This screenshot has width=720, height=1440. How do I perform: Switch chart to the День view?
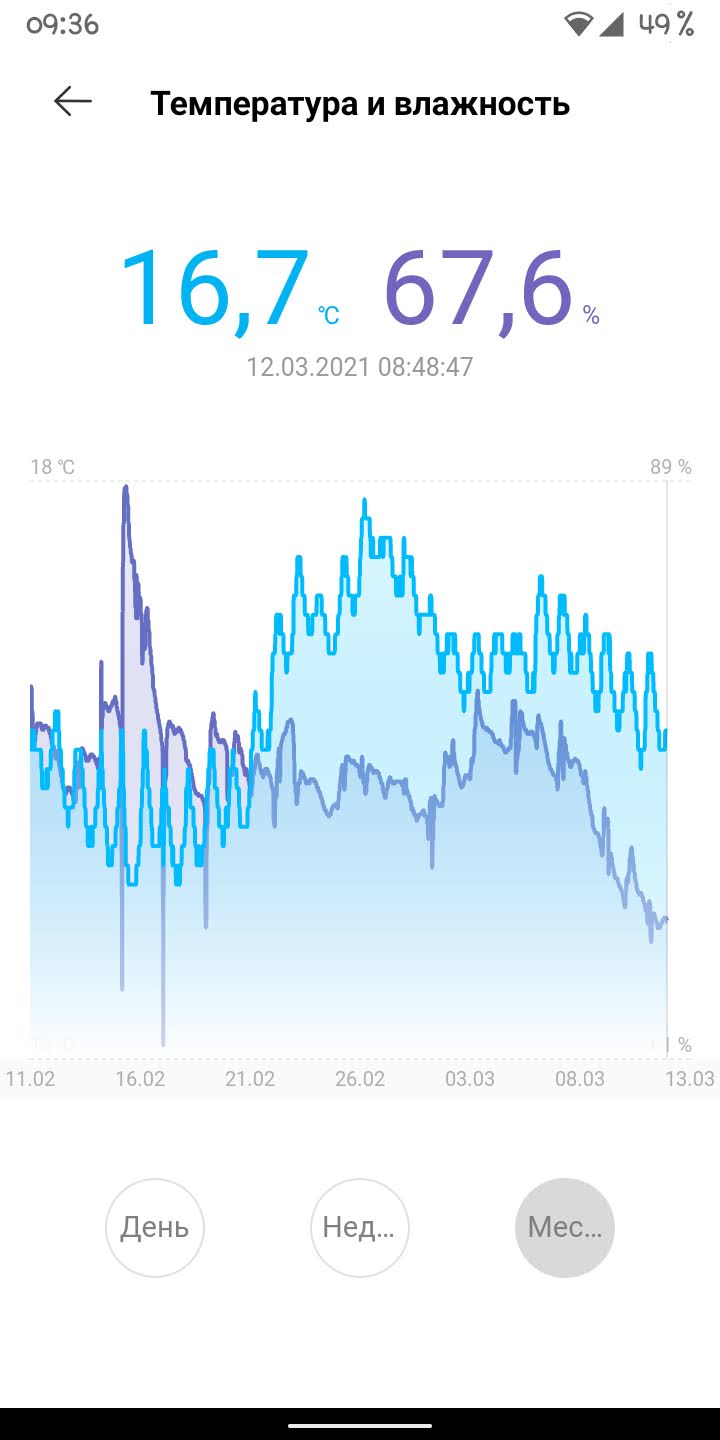[x=155, y=1227]
